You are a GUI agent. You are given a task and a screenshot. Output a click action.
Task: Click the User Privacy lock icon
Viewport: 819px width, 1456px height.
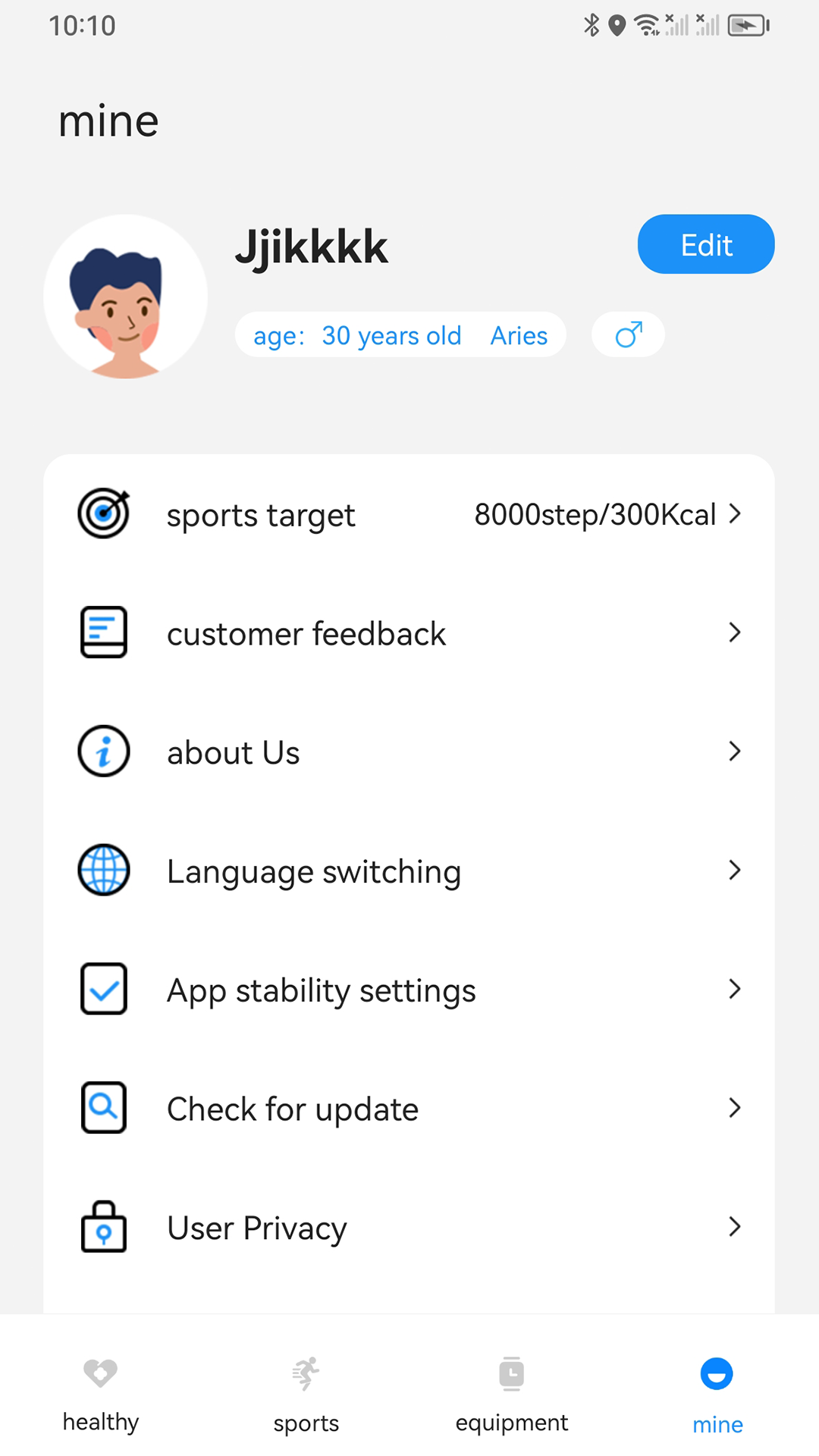pyautogui.click(x=103, y=1227)
